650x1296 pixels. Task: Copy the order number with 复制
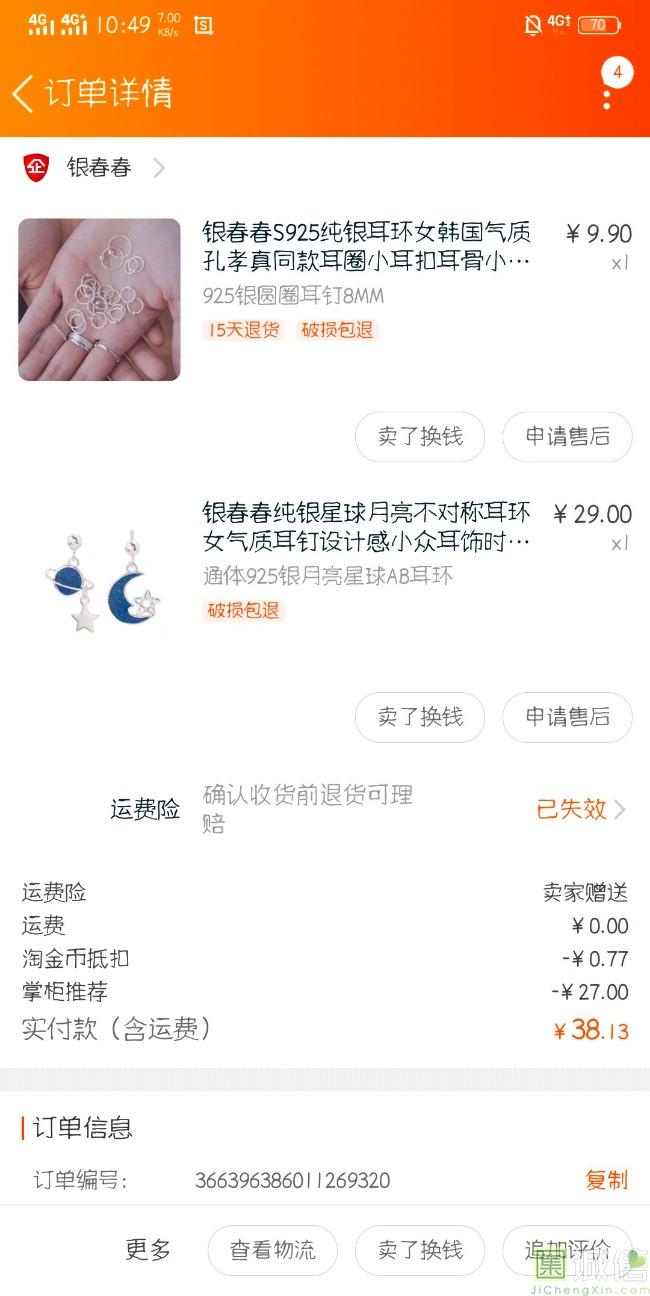click(x=606, y=1180)
